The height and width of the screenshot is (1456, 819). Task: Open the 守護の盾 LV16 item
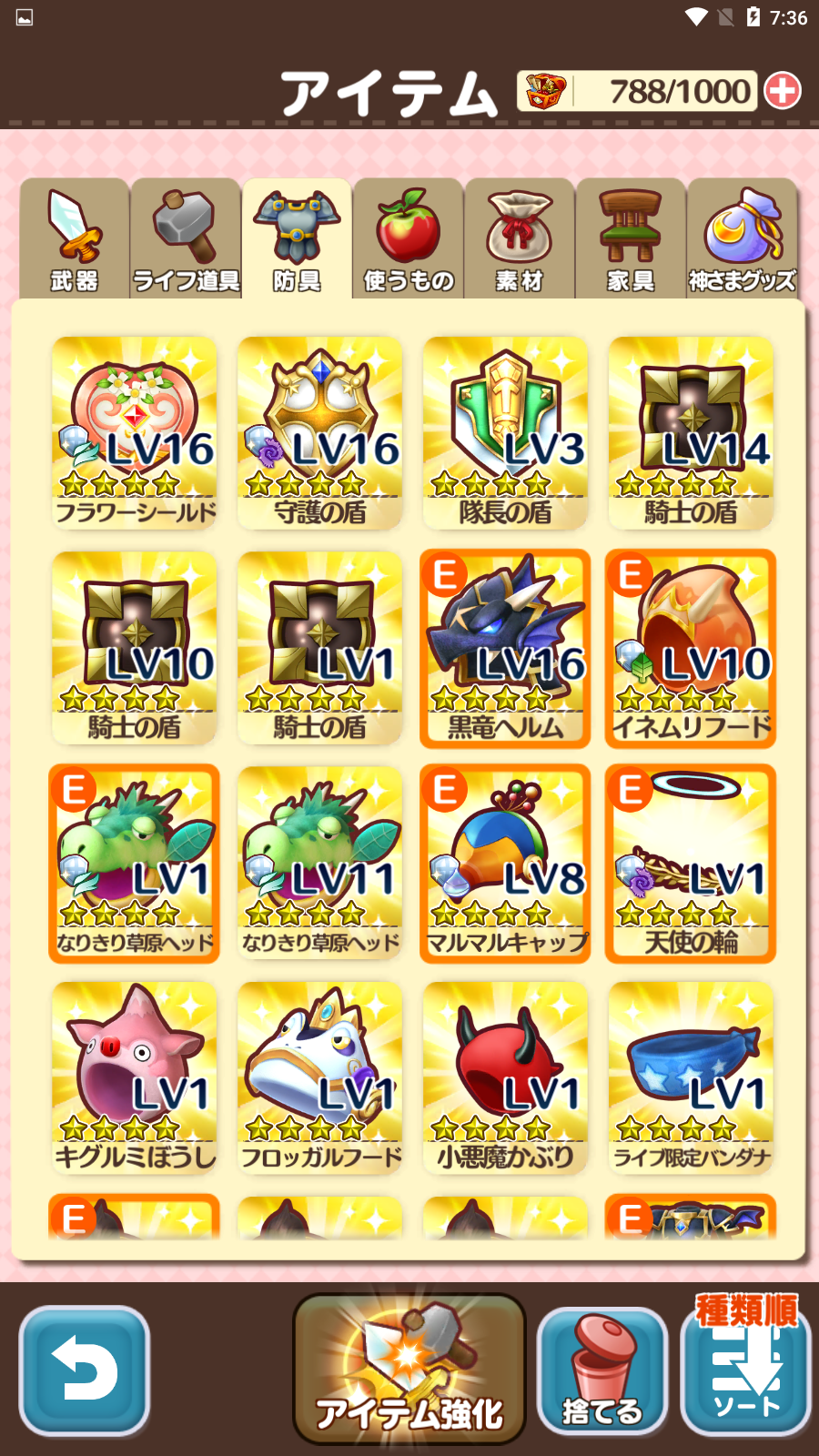click(x=320, y=433)
